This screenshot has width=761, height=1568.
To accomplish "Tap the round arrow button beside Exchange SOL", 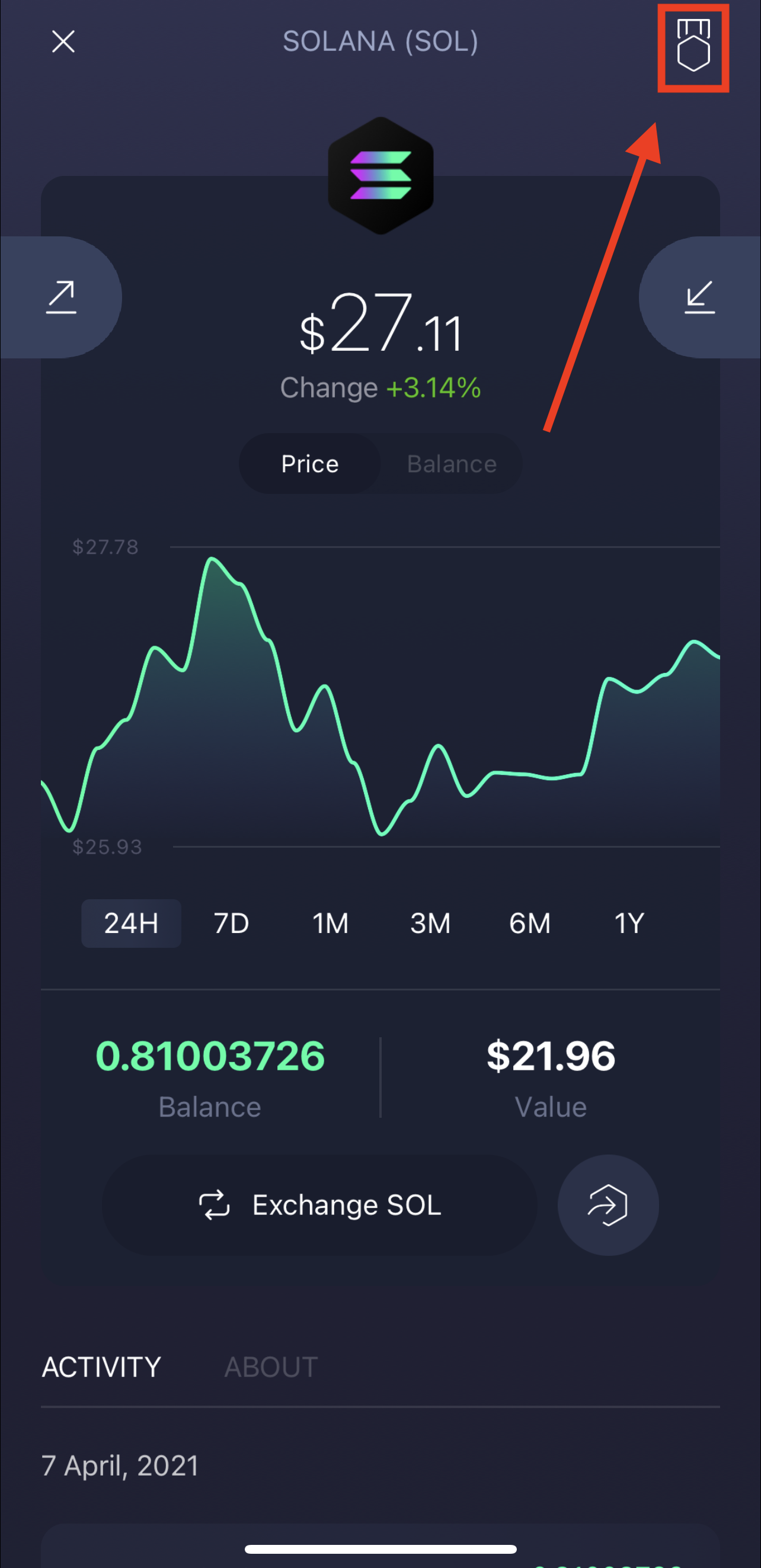I will [x=607, y=1205].
